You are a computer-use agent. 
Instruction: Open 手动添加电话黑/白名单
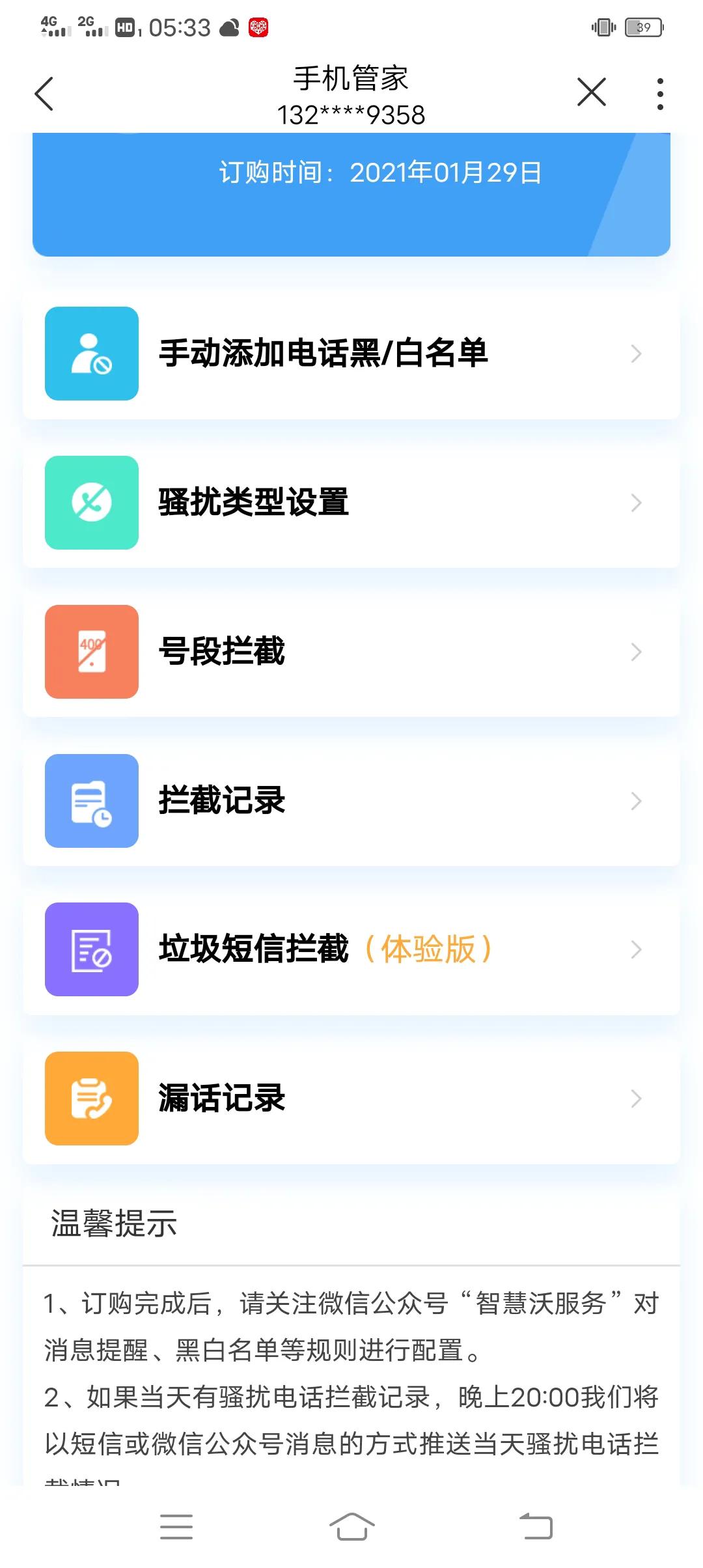pos(351,354)
